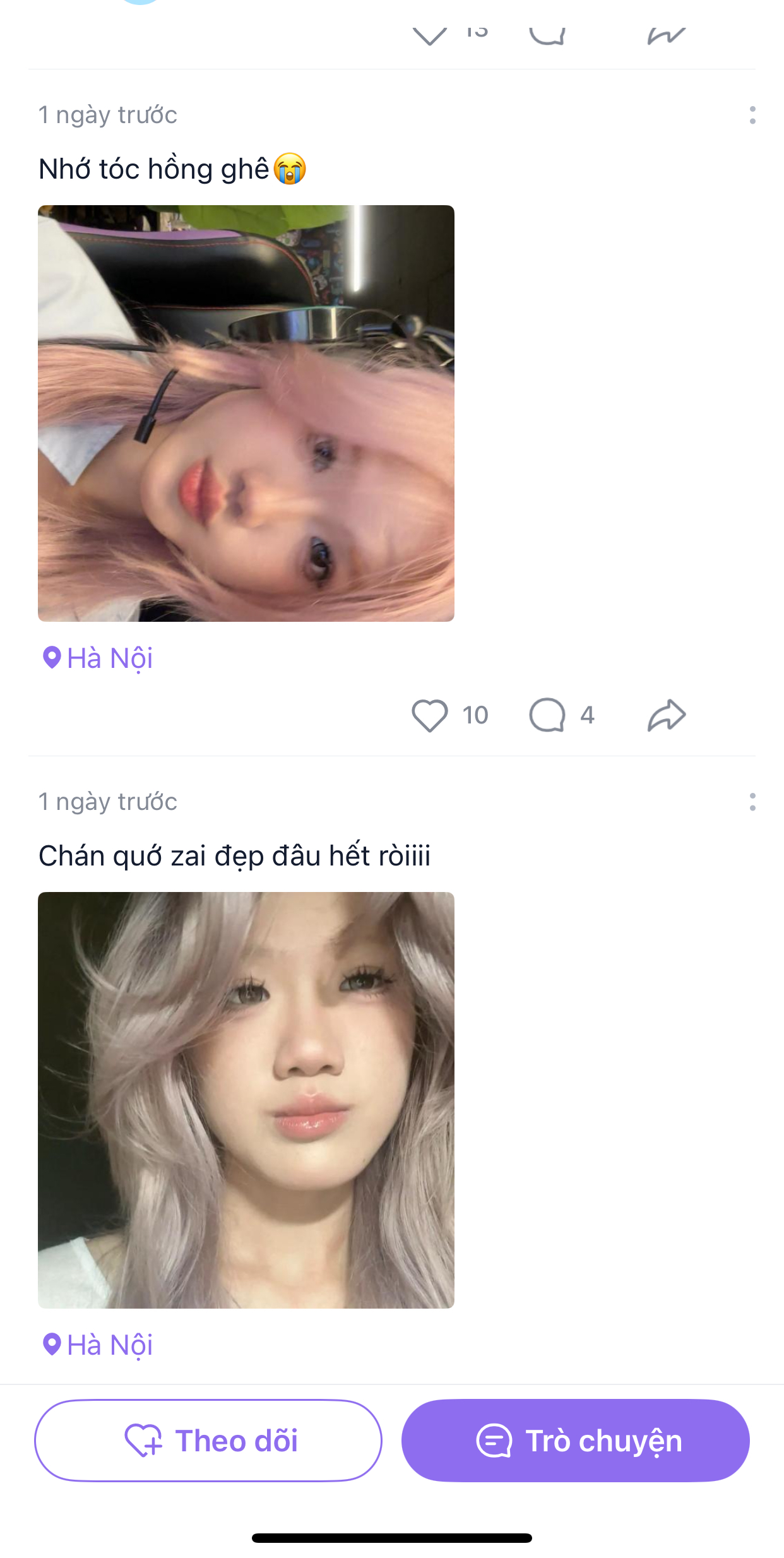Share the "Nhớ tóc hồng ghê" post
This screenshot has width=784, height=1558.
(x=667, y=715)
